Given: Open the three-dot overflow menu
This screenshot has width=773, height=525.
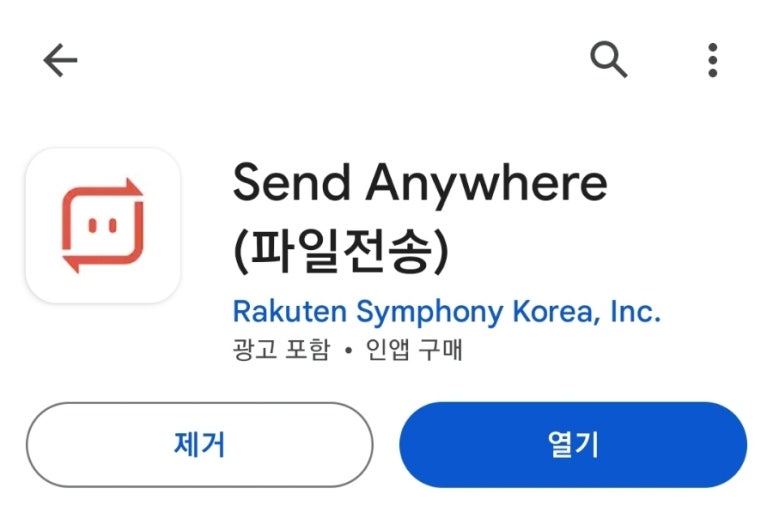Looking at the screenshot, I should point(712,61).
